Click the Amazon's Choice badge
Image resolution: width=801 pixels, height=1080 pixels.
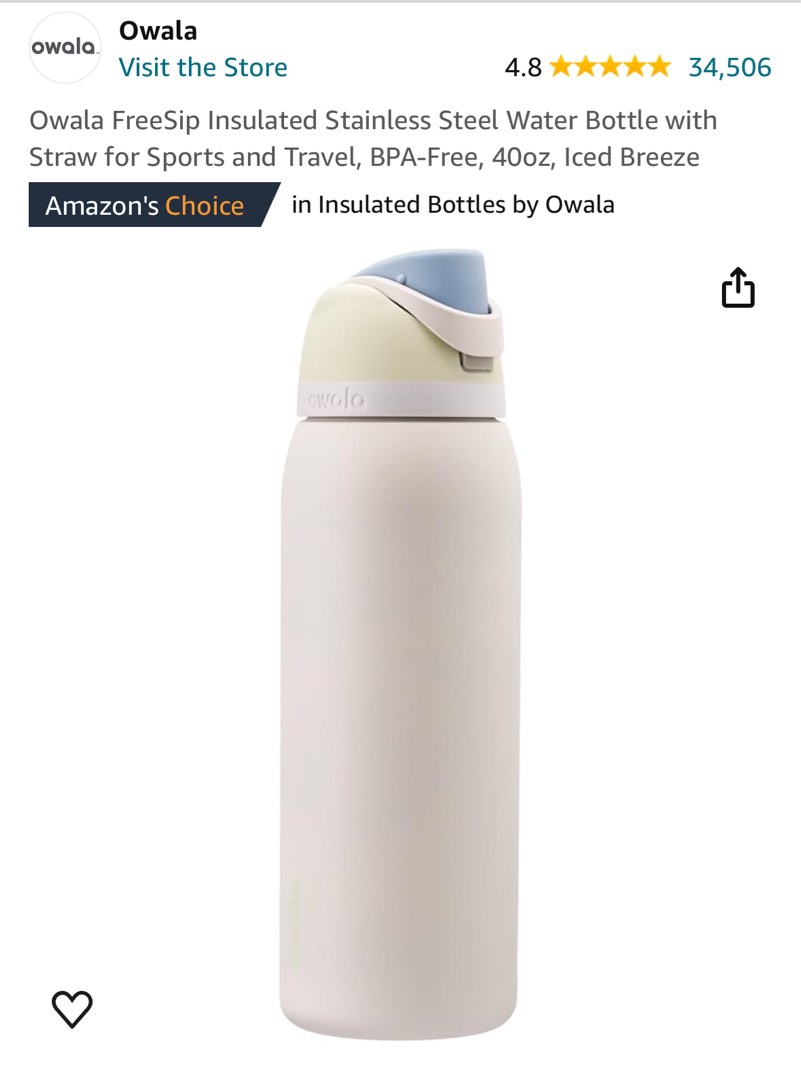point(148,204)
